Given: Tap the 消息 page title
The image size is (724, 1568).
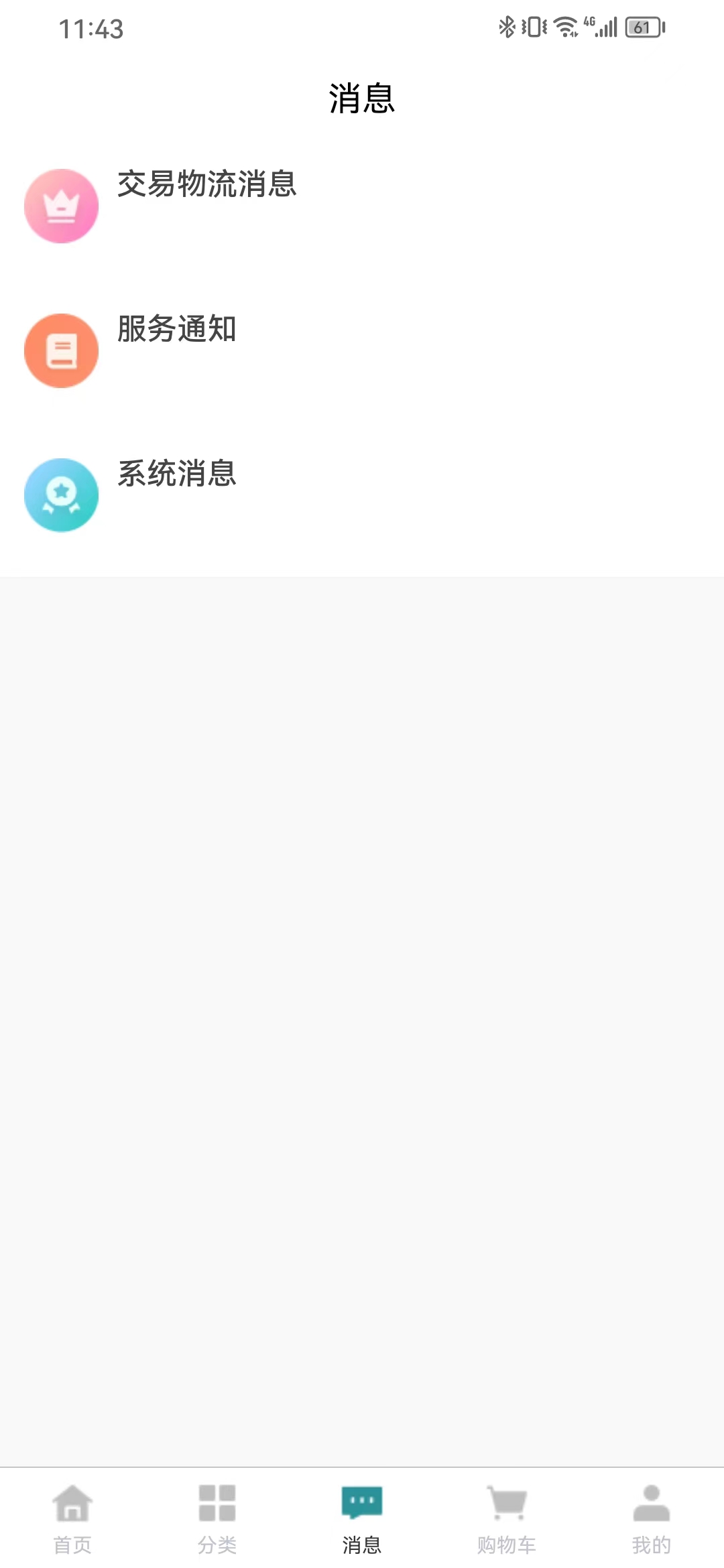Looking at the screenshot, I should [x=362, y=99].
